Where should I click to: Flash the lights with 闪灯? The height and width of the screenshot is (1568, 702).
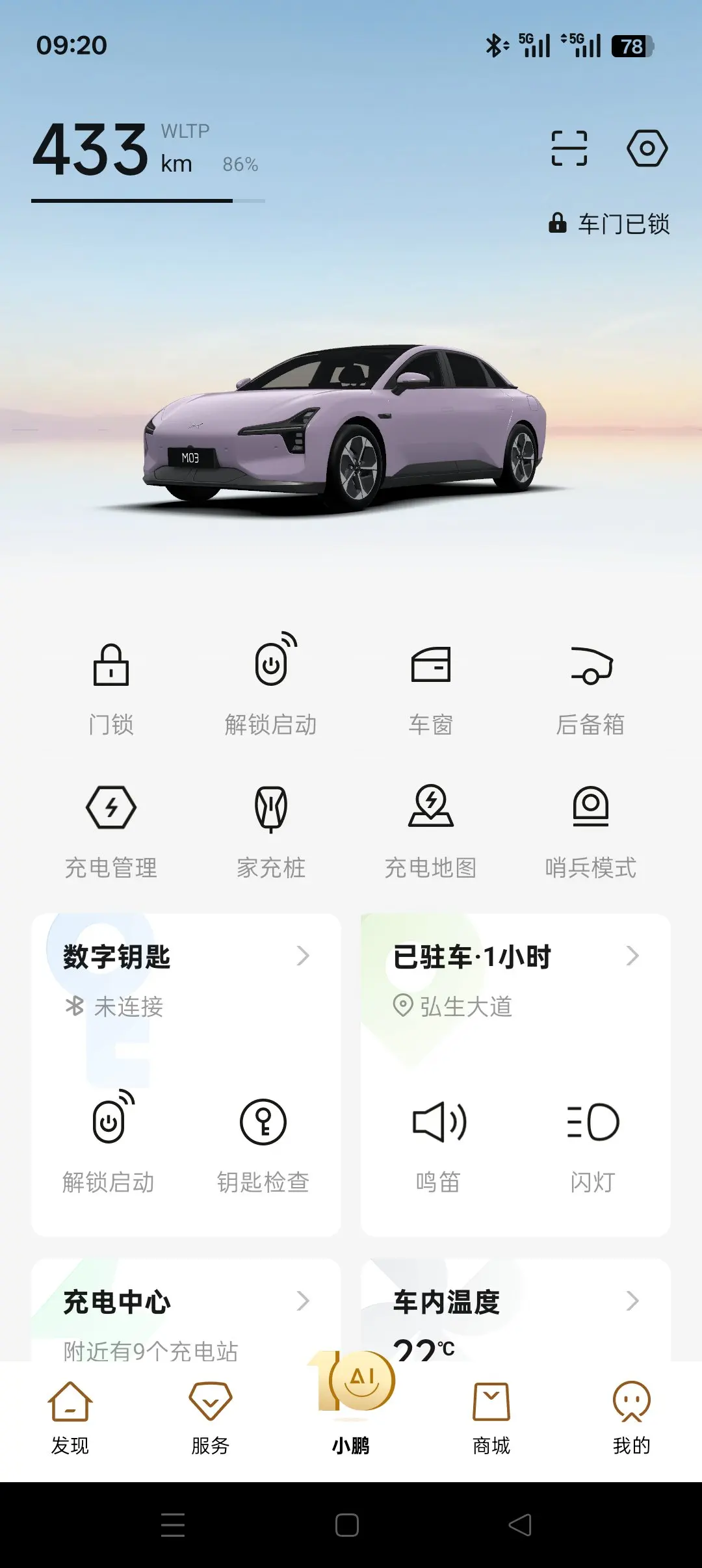(x=593, y=1145)
